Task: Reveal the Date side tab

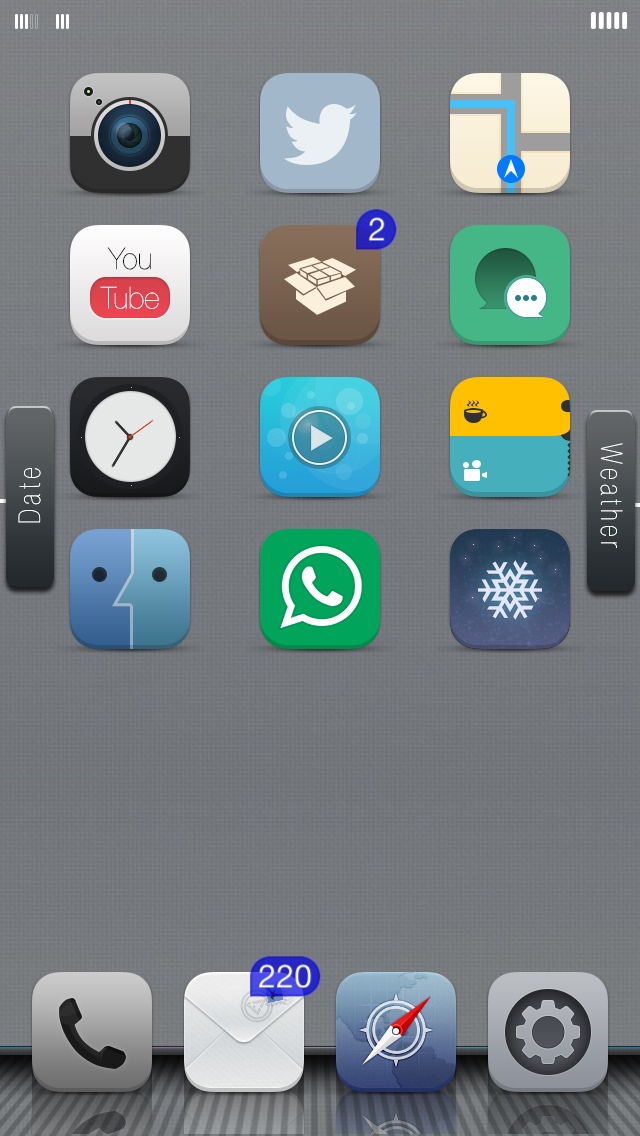Action: [30, 497]
